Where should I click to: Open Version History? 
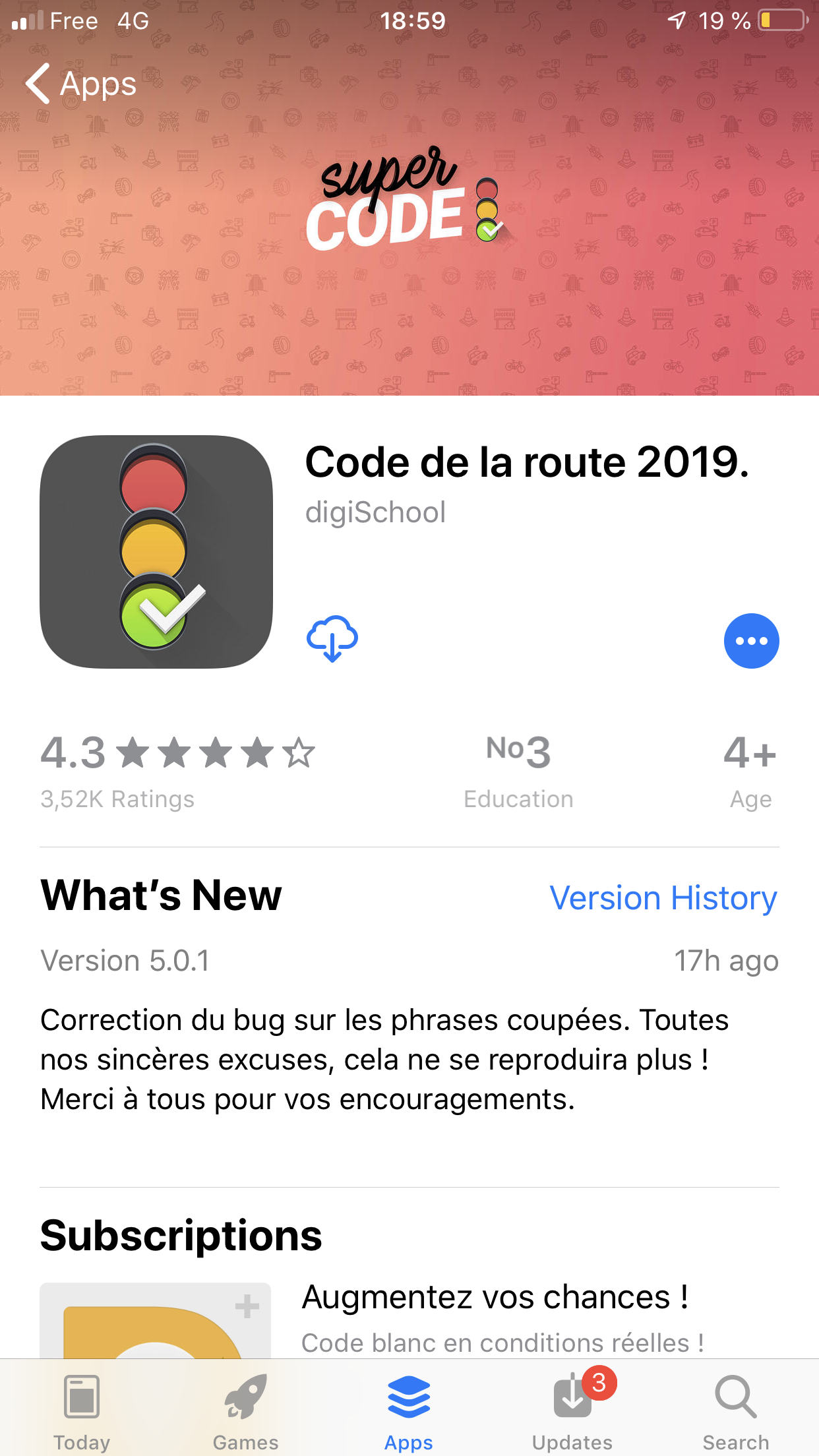coord(663,898)
